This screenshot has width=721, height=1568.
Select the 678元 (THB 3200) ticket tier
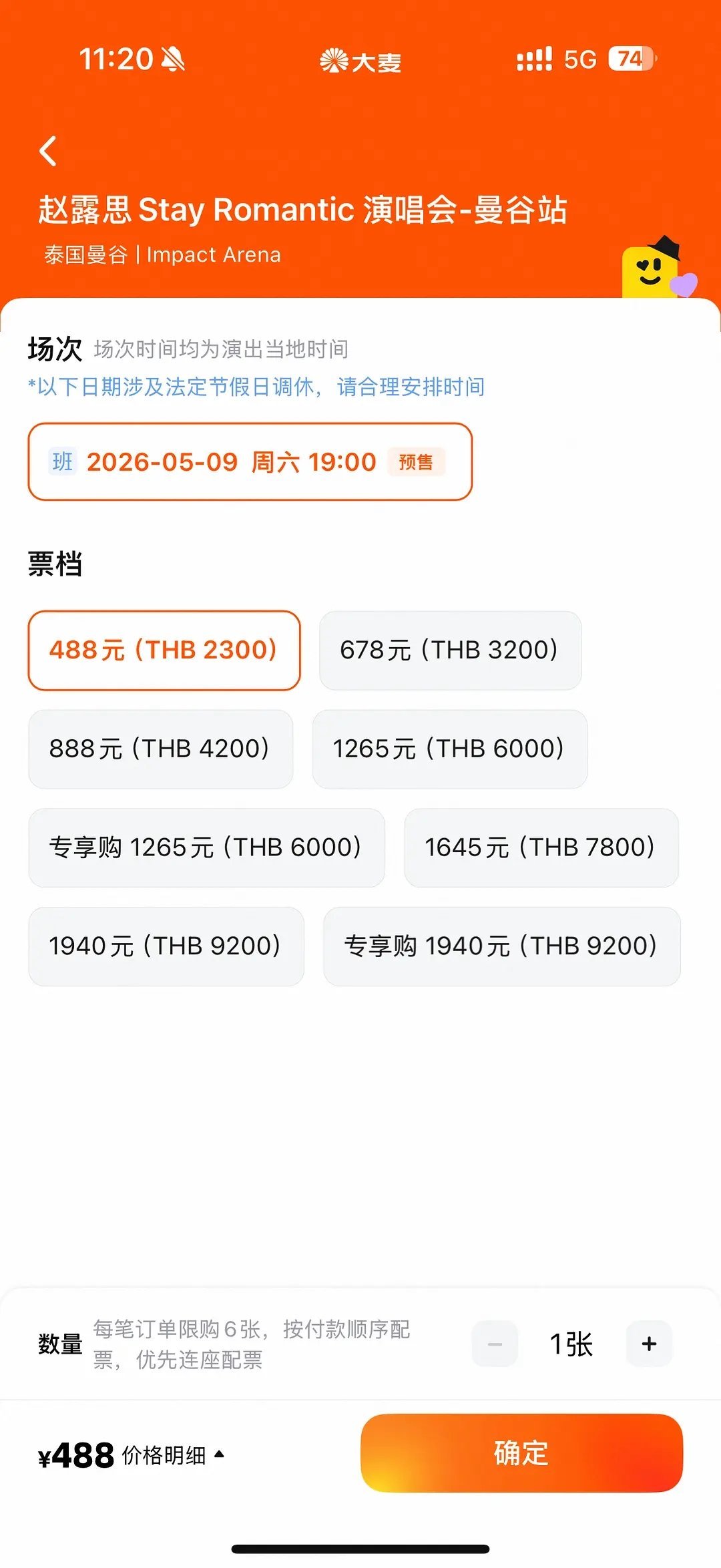[x=450, y=650]
